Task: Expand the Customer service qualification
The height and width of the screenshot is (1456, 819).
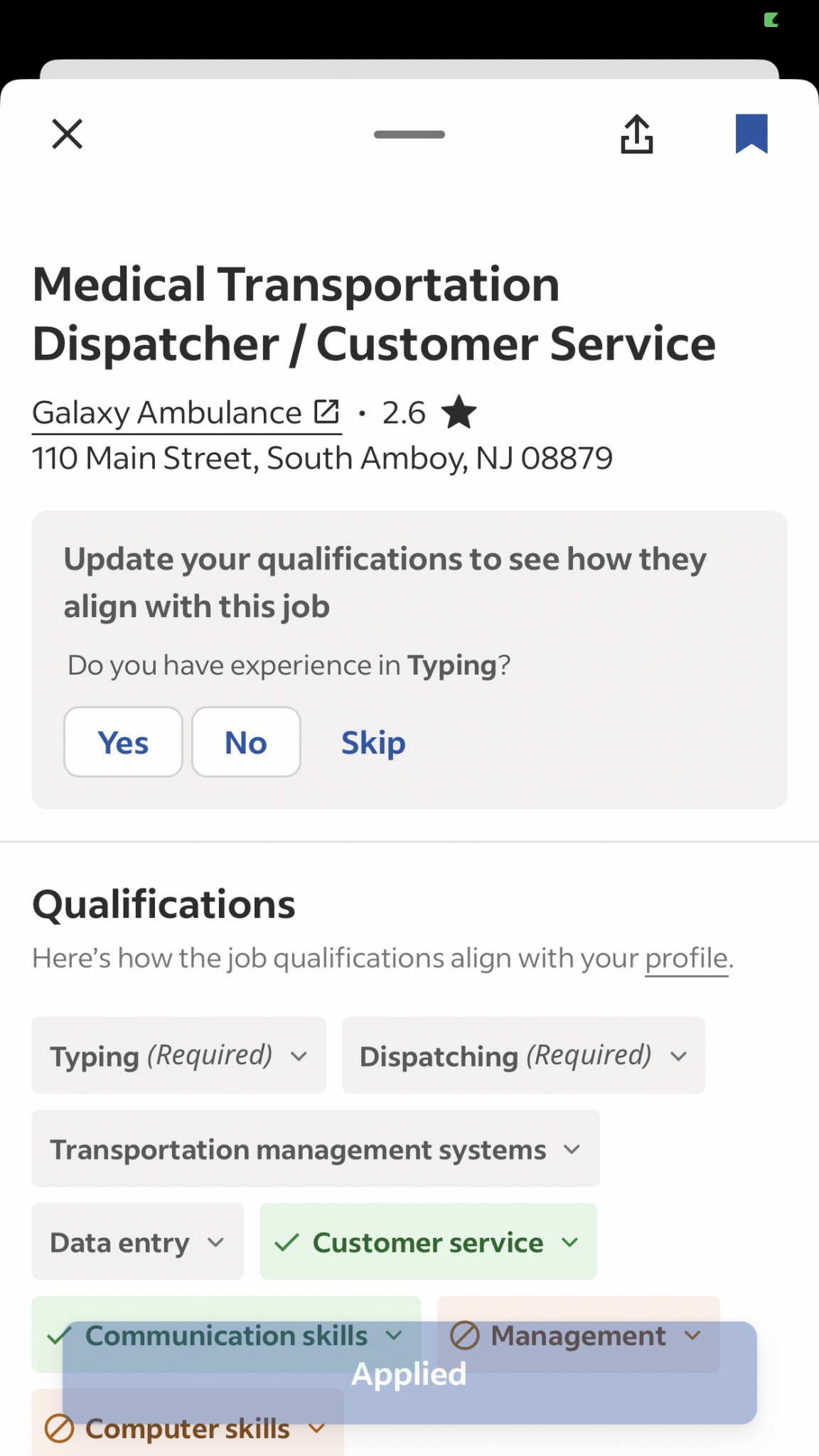Action: click(428, 1242)
